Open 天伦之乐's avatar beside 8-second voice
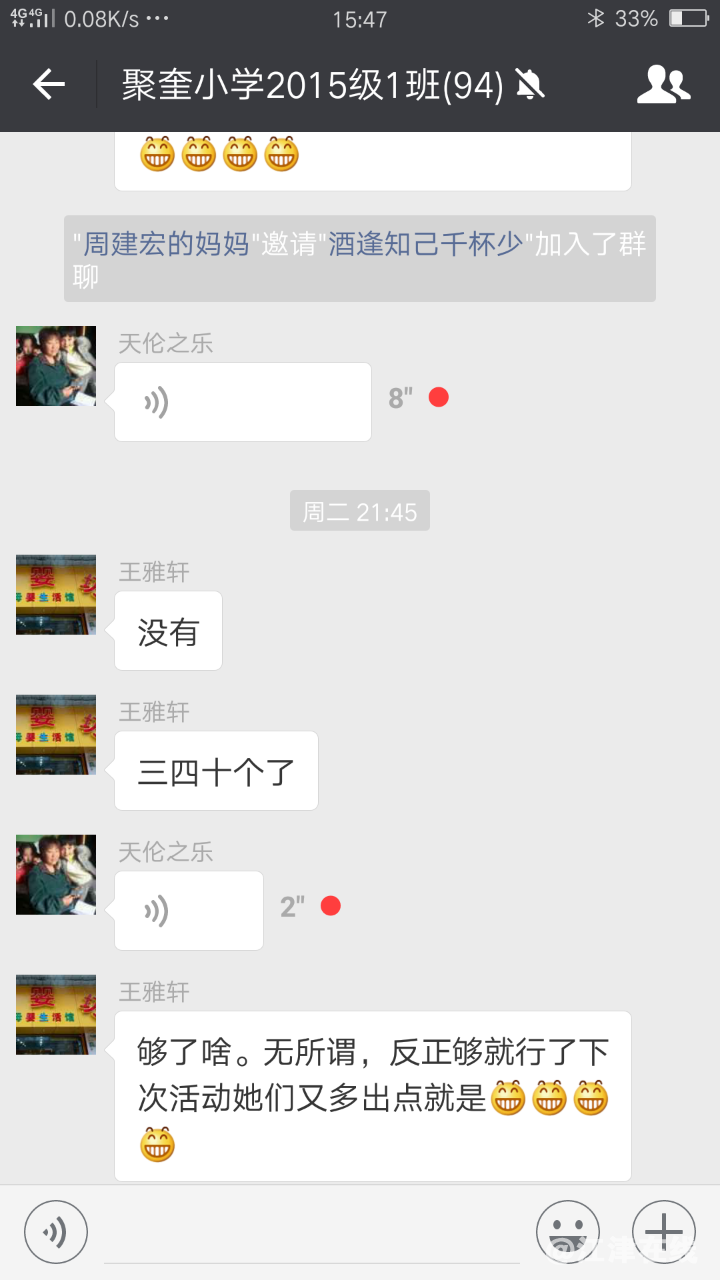Image resolution: width=720 pixels, height=1280 pixels. (56, 366)
